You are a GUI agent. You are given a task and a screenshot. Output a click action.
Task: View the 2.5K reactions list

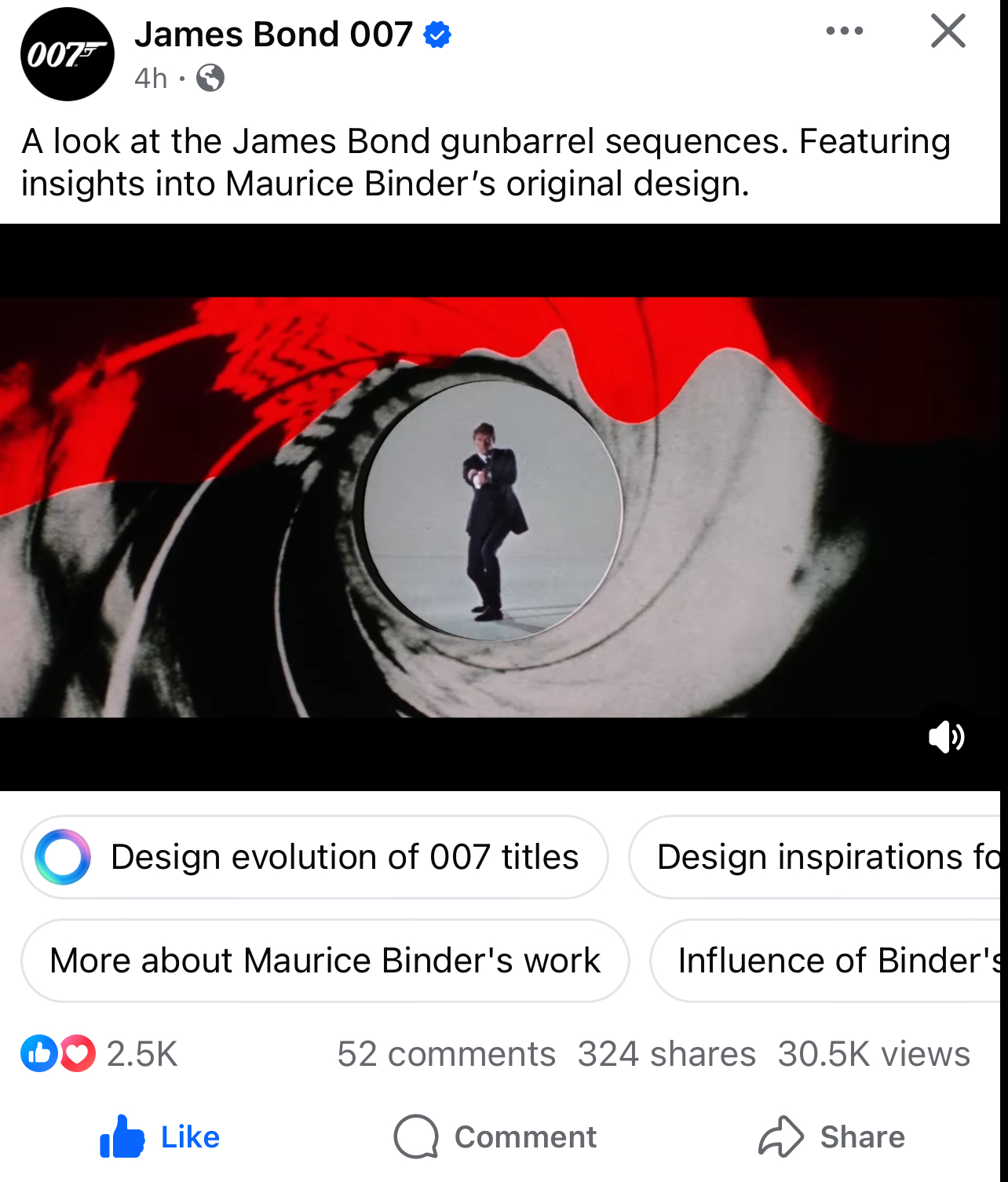100,1053
